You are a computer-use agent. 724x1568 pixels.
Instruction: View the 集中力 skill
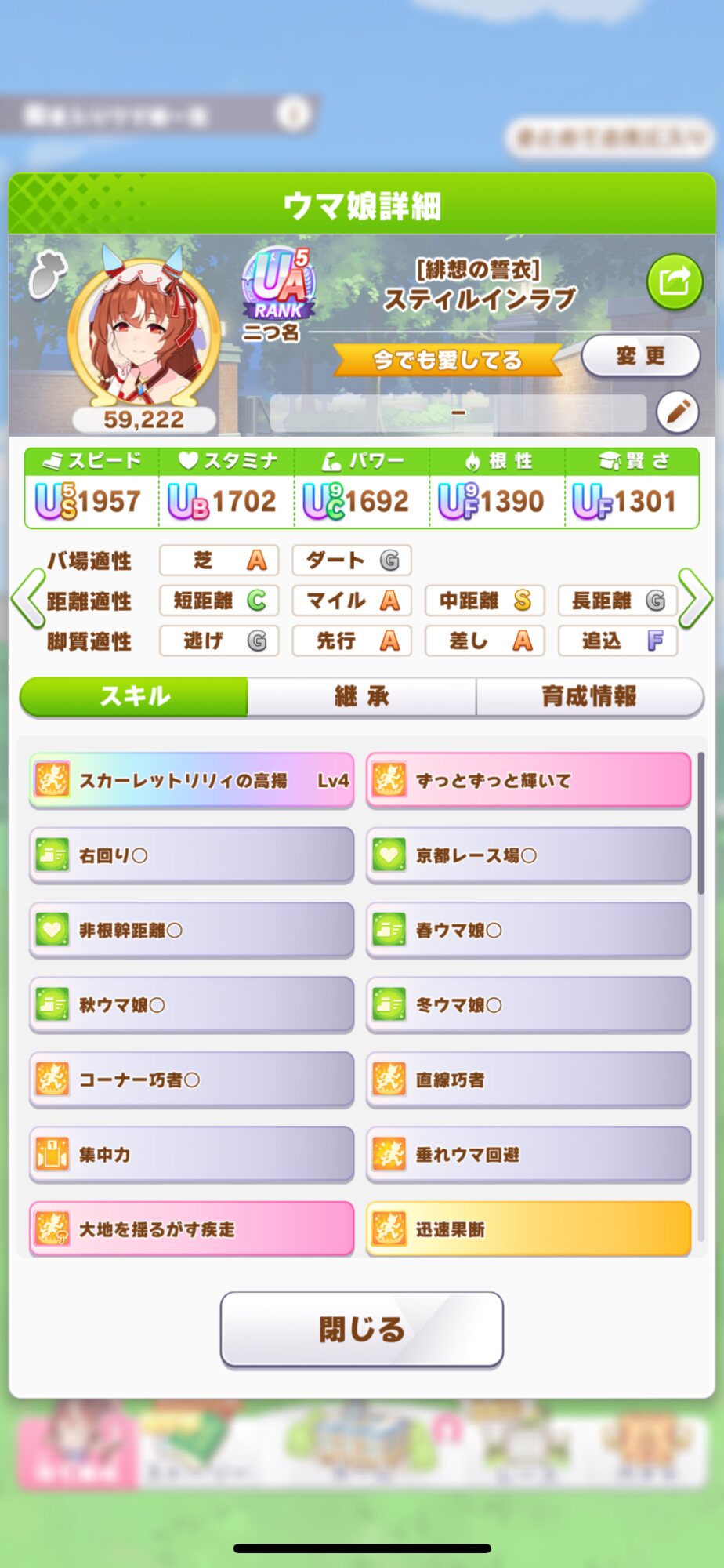(x=191, y=1154)
